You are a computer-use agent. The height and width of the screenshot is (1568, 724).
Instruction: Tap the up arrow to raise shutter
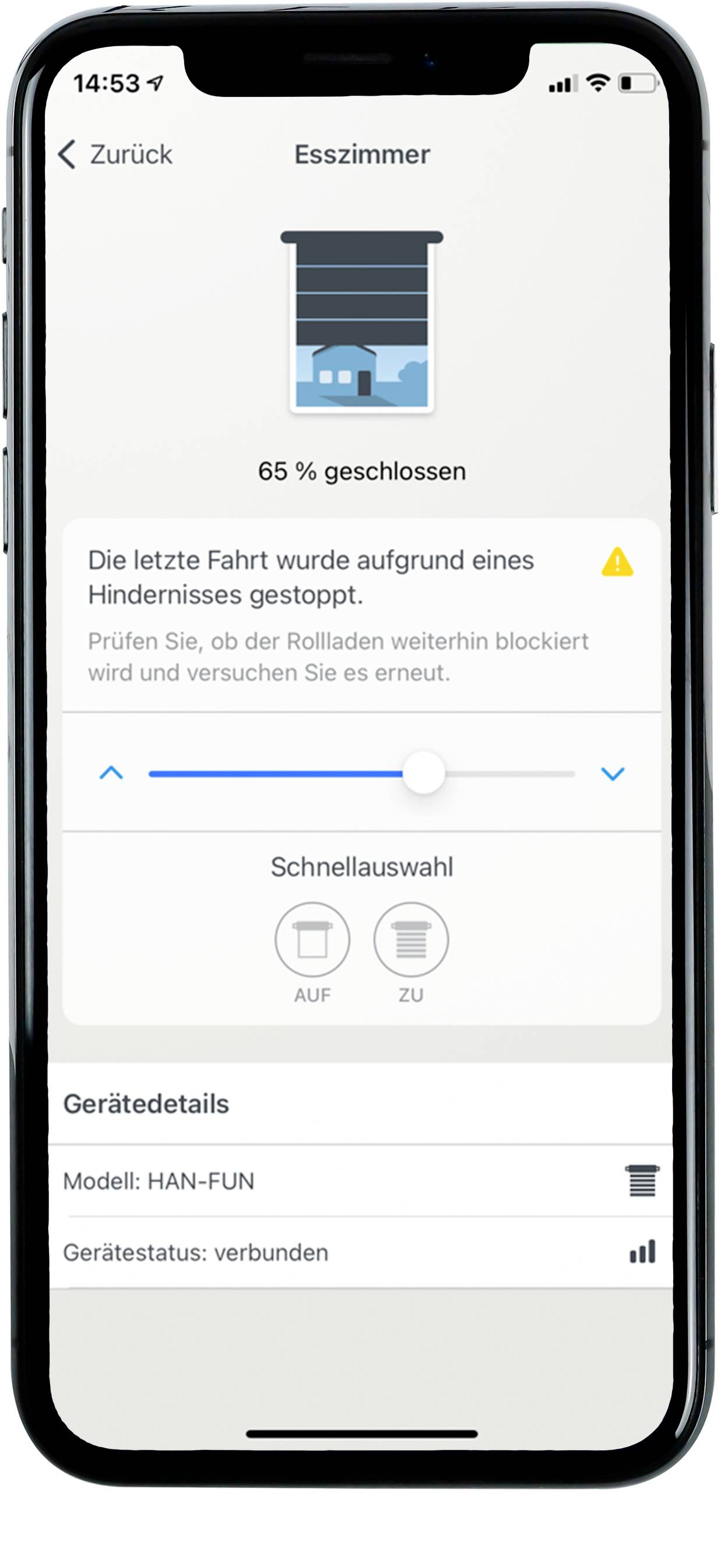[111, 773]
